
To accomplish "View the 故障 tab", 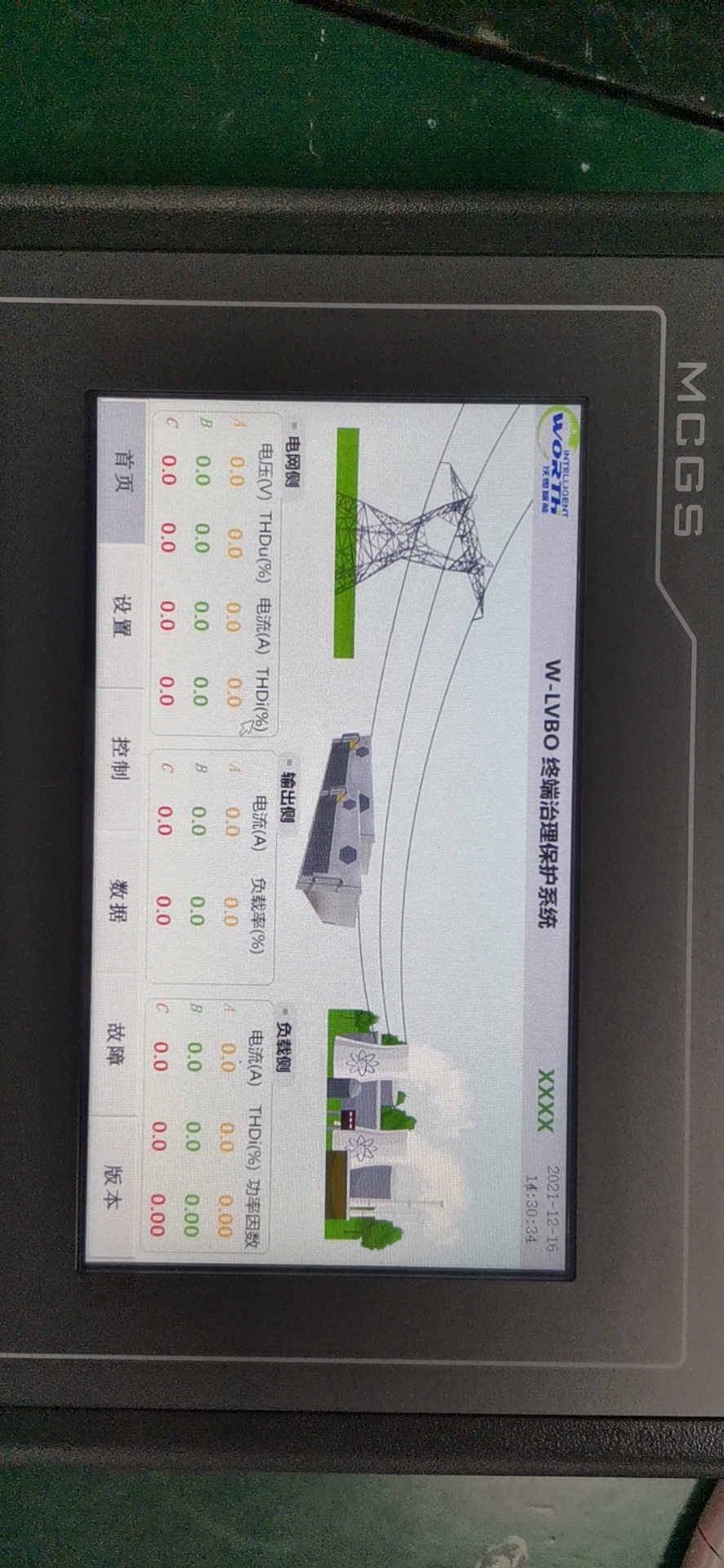I will click(x=116, y=1044).
